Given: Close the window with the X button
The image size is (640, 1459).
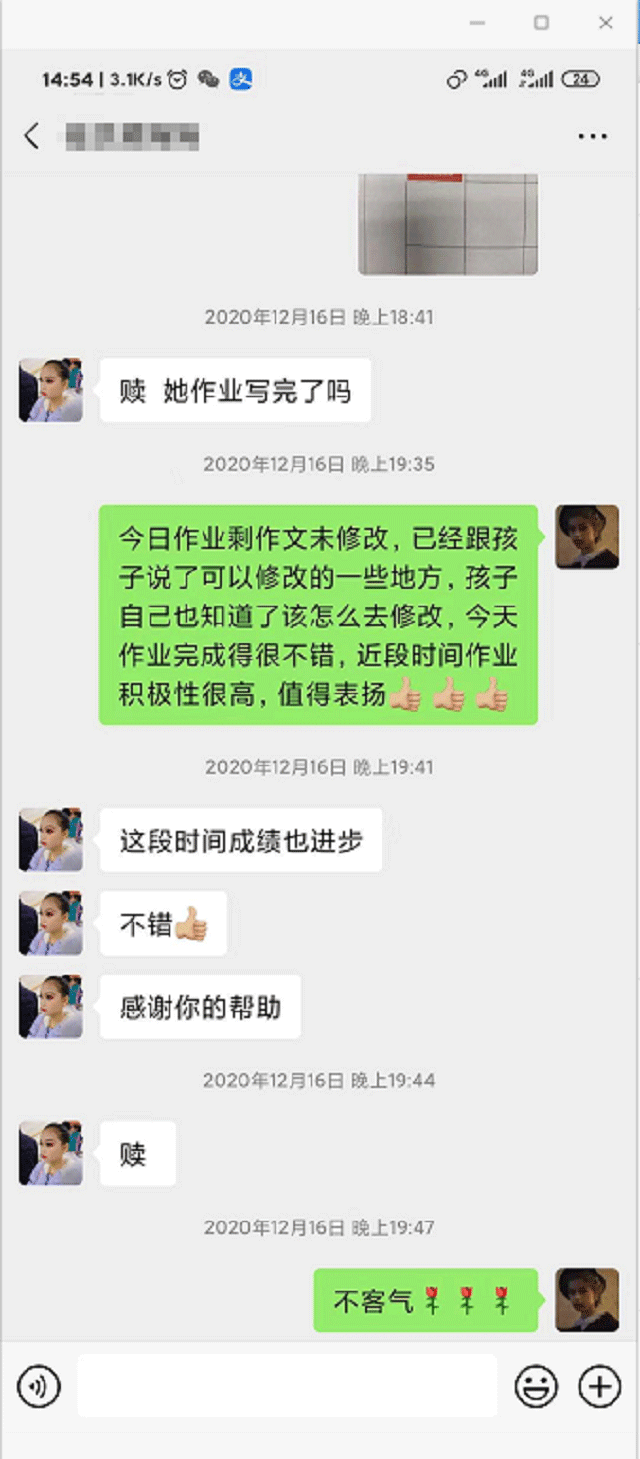Looking at the screenshot, I should tap(605, 23).
